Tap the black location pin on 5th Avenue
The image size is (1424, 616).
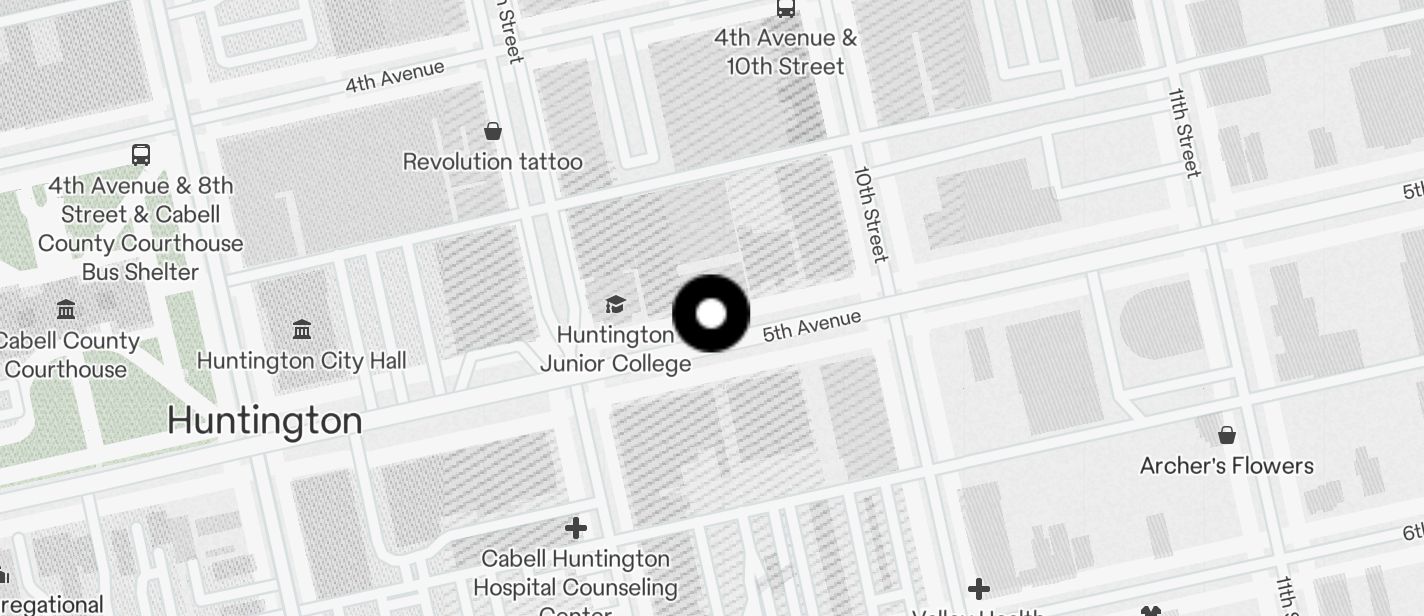pos(711,313)
